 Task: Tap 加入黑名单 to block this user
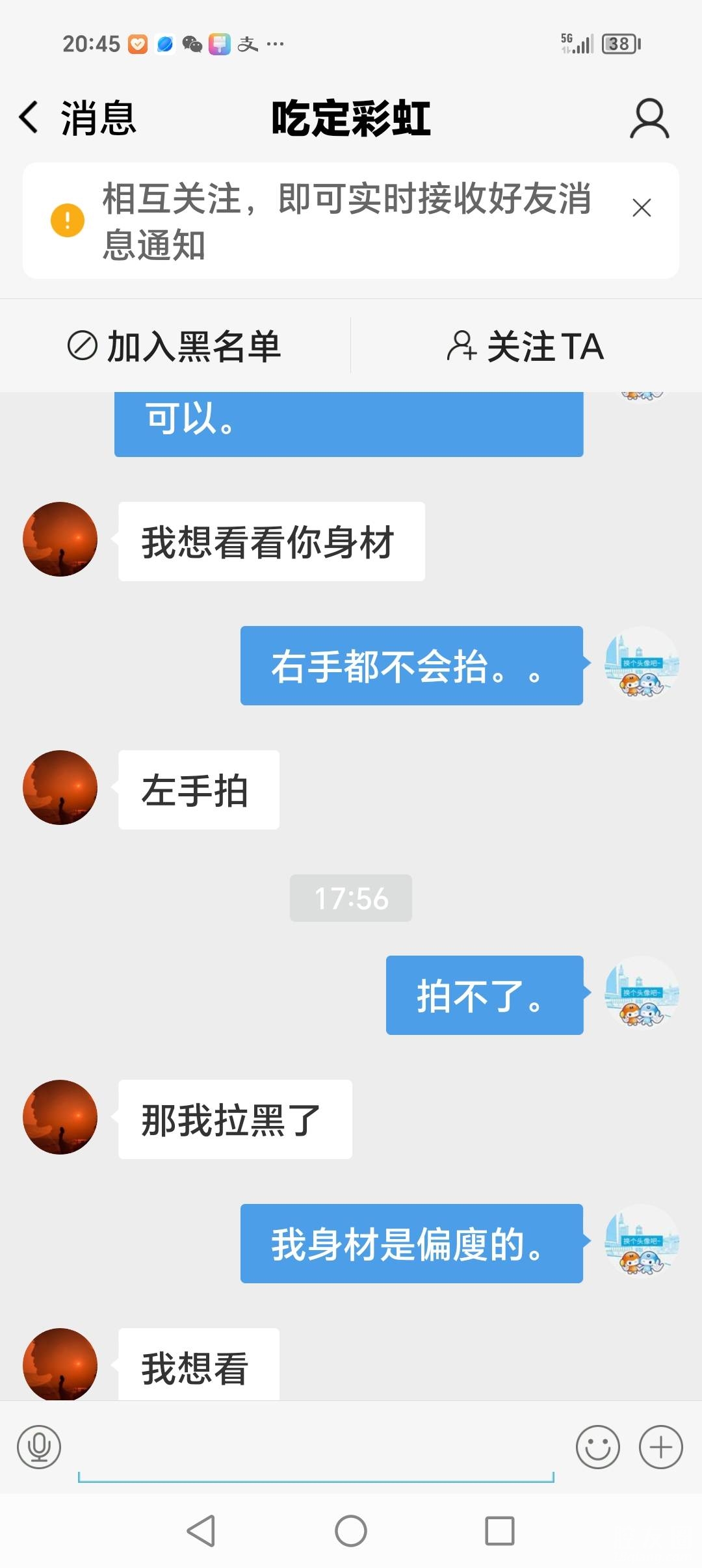[174, 346]
